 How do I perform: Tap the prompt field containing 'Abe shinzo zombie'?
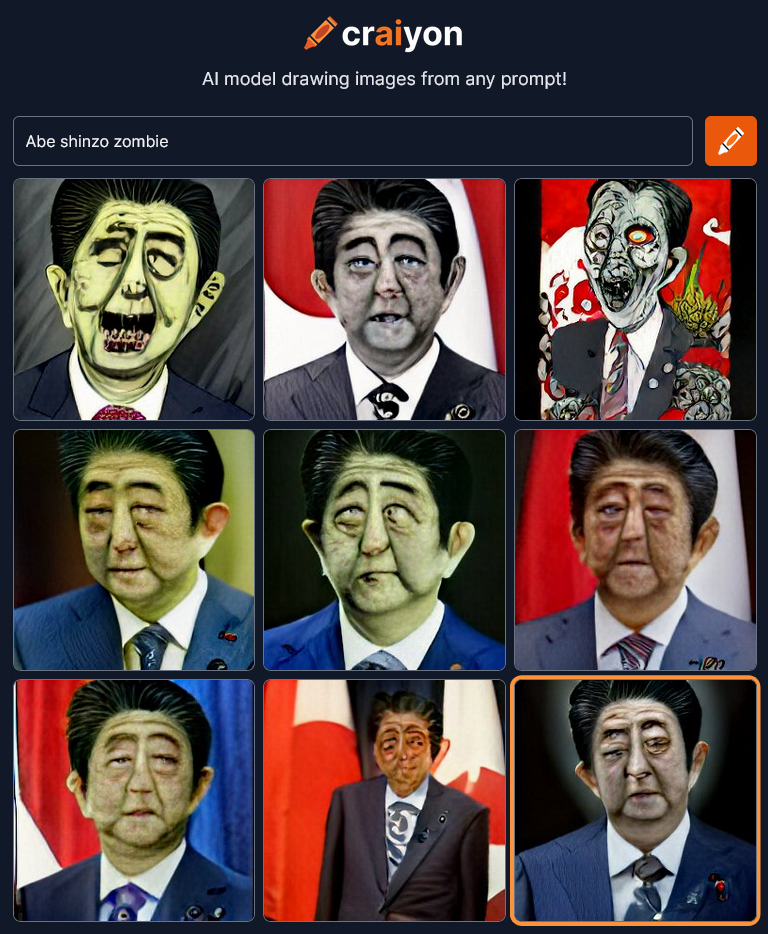[x=352, y=141]
